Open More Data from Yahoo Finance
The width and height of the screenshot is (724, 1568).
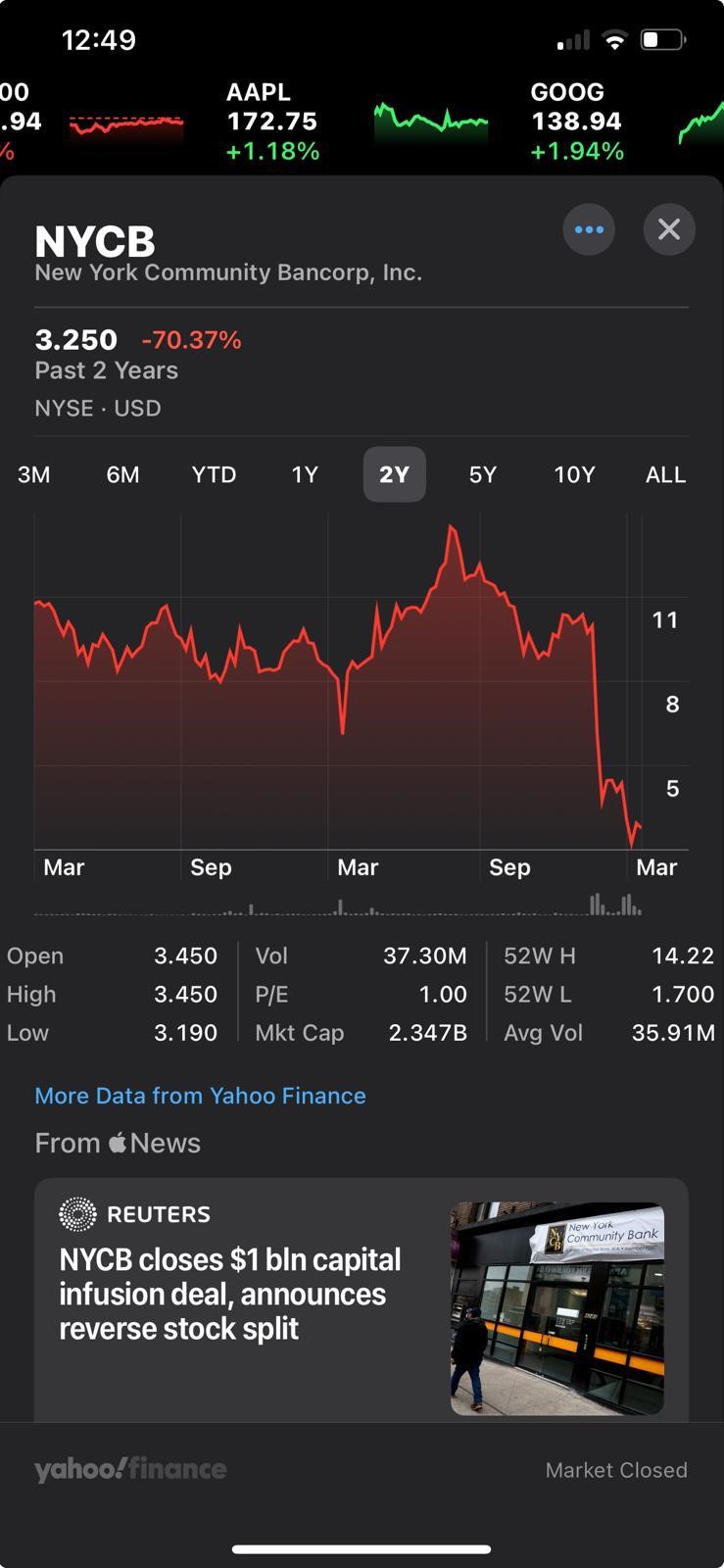[x=200, y=1095]
